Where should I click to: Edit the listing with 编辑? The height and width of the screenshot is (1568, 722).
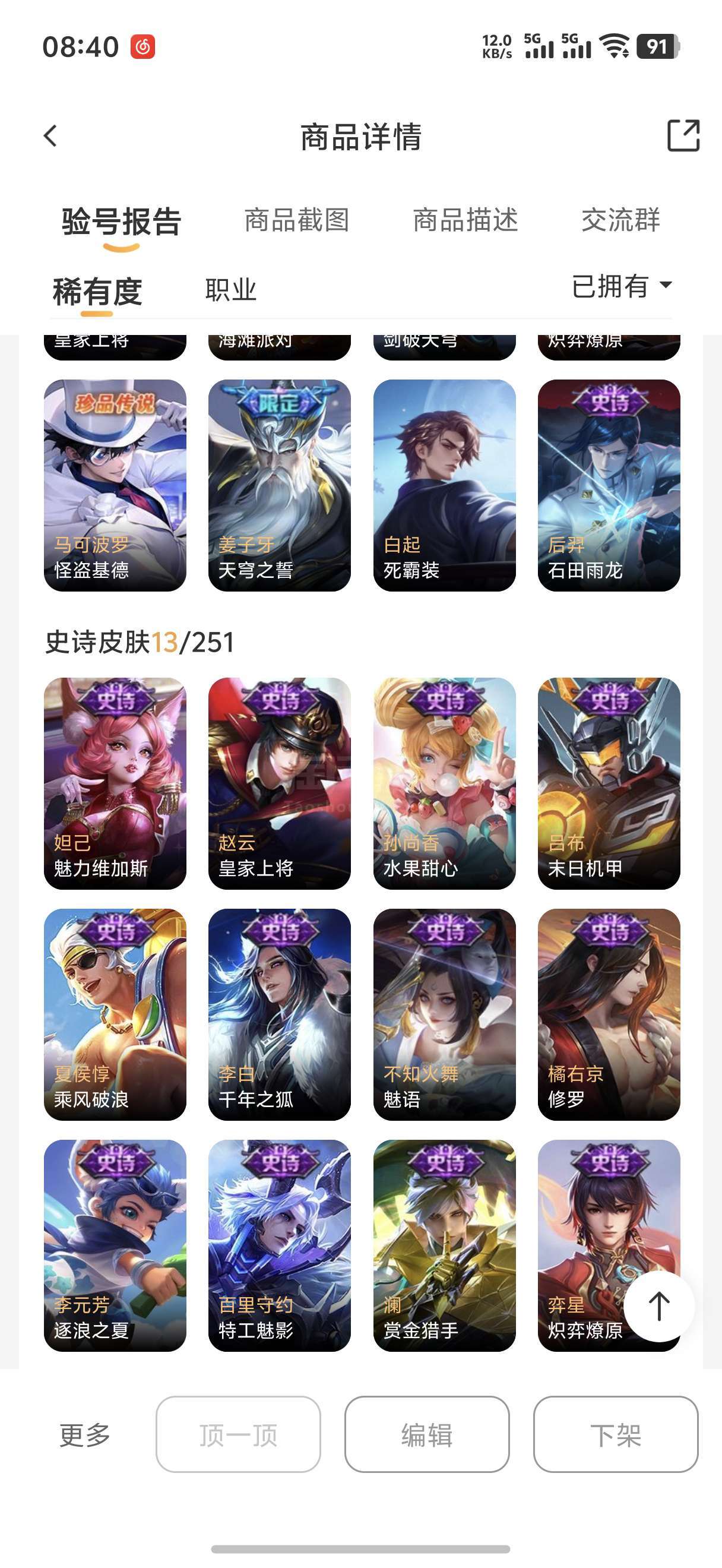click(426, 1435)
